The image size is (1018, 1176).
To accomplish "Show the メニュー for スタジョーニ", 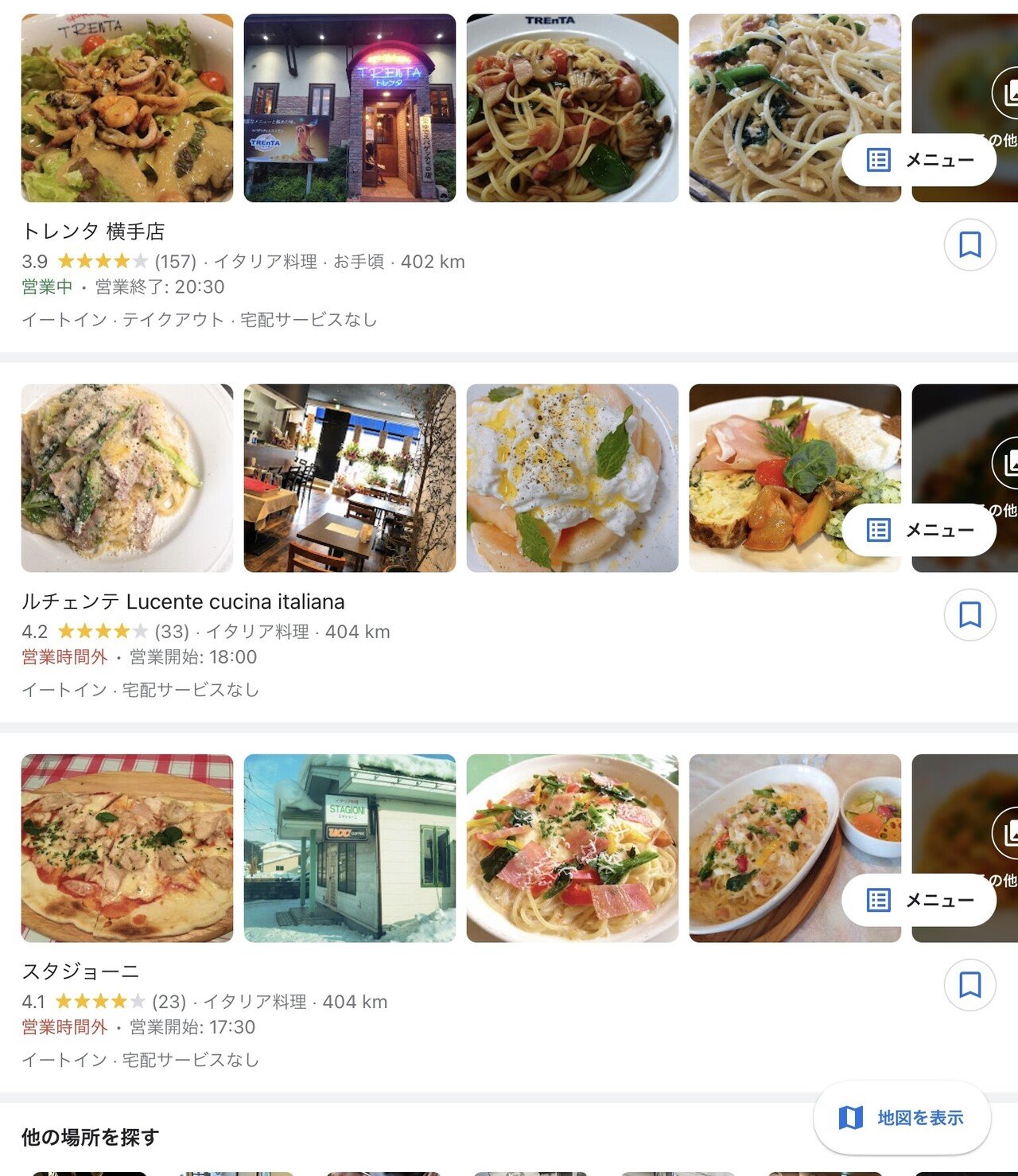I will pos(919,900).
